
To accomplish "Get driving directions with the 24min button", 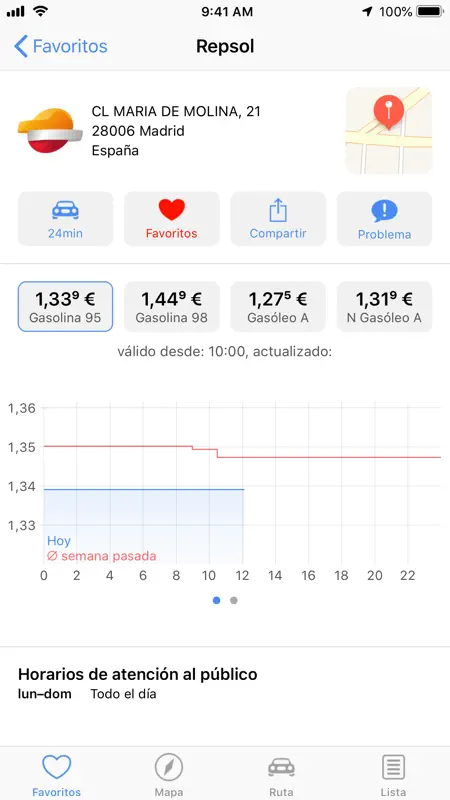I will [x=65, y=219].
